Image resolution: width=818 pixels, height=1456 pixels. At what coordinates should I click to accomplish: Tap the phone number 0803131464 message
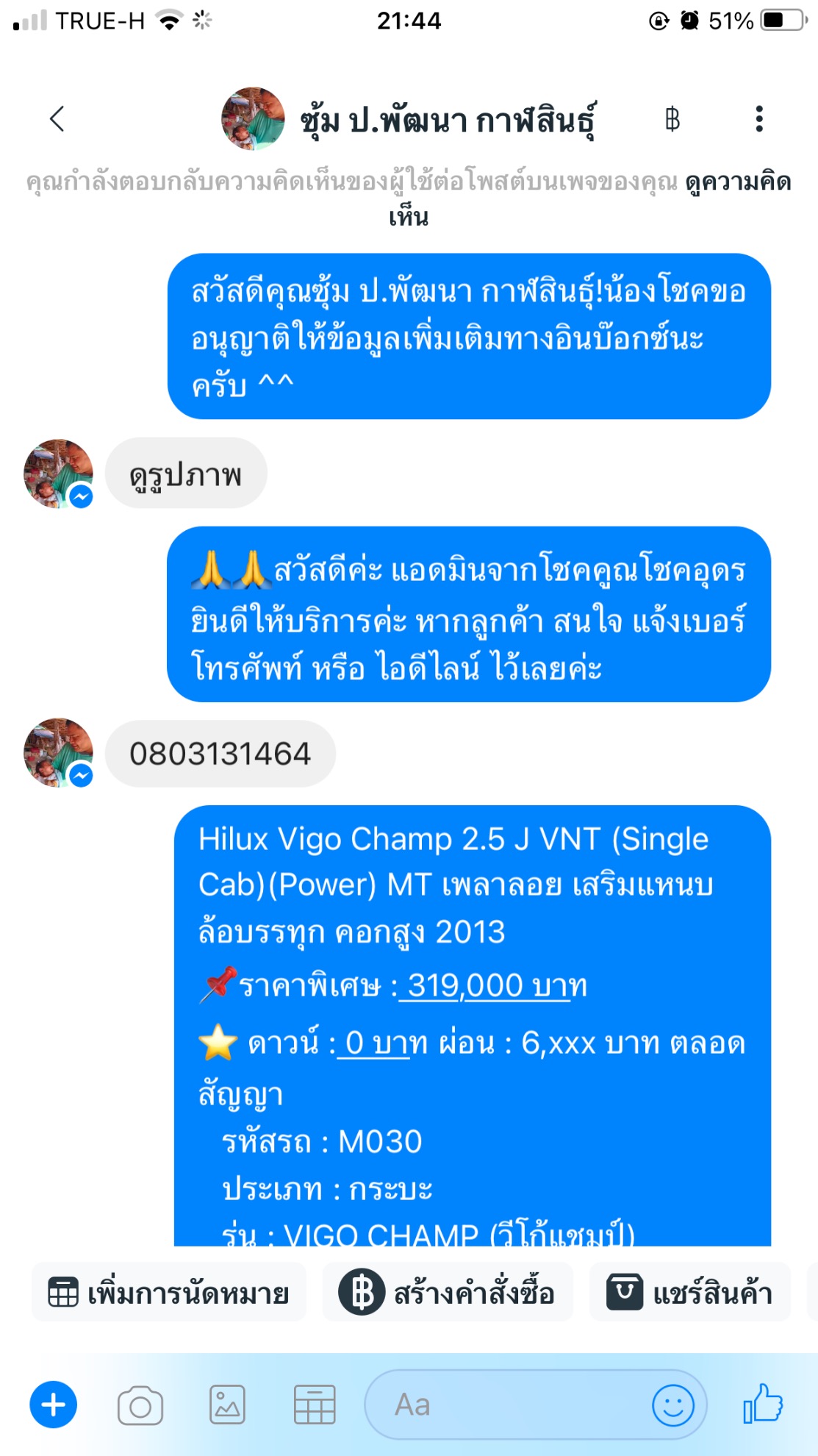(x=220, y=754)
